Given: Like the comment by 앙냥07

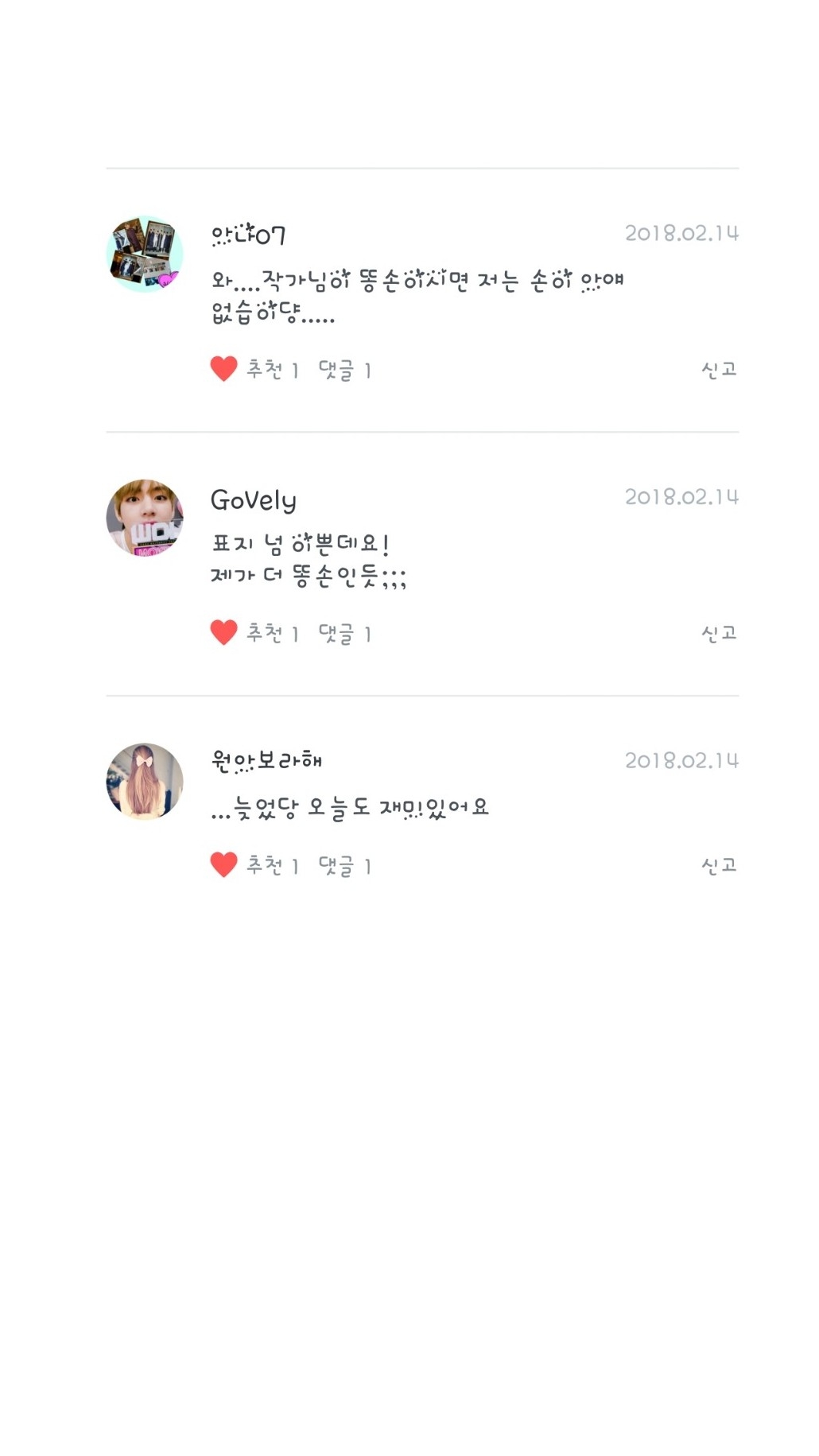Looking at the screenshot, I should (x=224, y=369).
